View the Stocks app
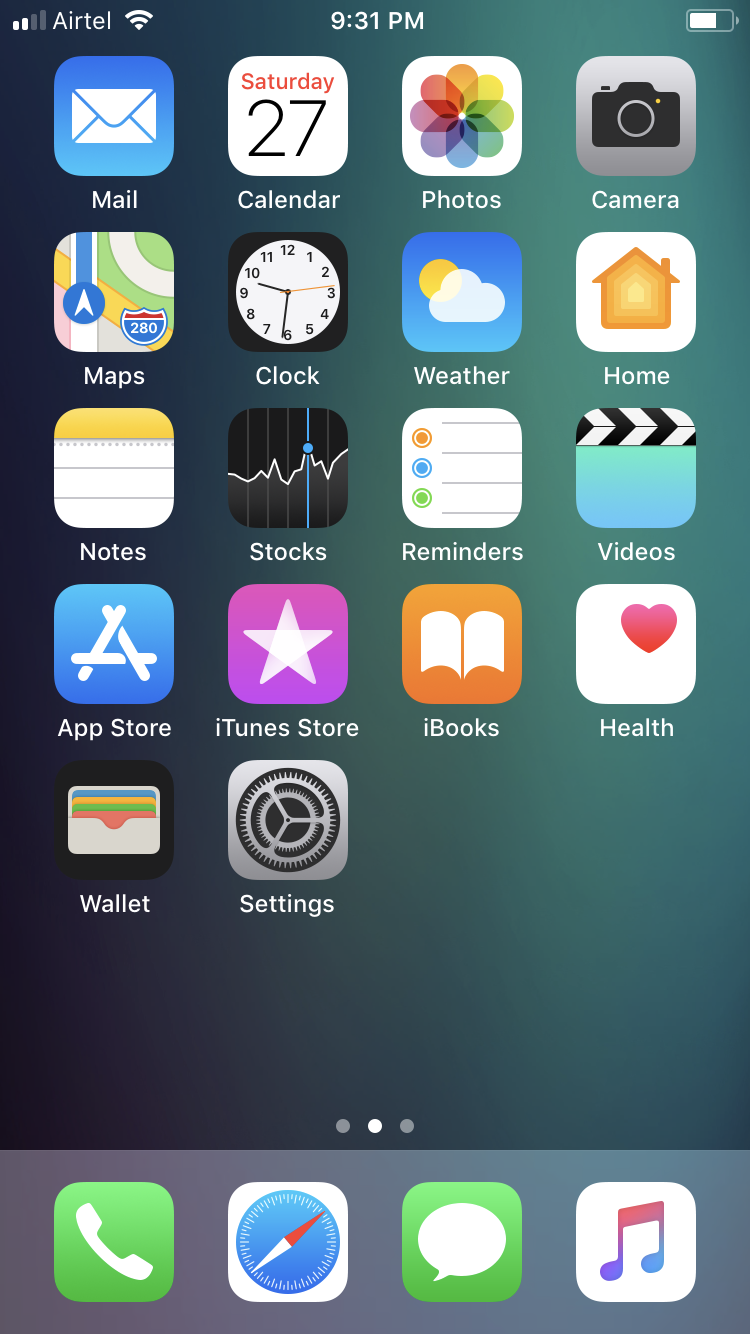Viewport: 750px width, 1334px height. pyautogui.click(x=288, y=468)
